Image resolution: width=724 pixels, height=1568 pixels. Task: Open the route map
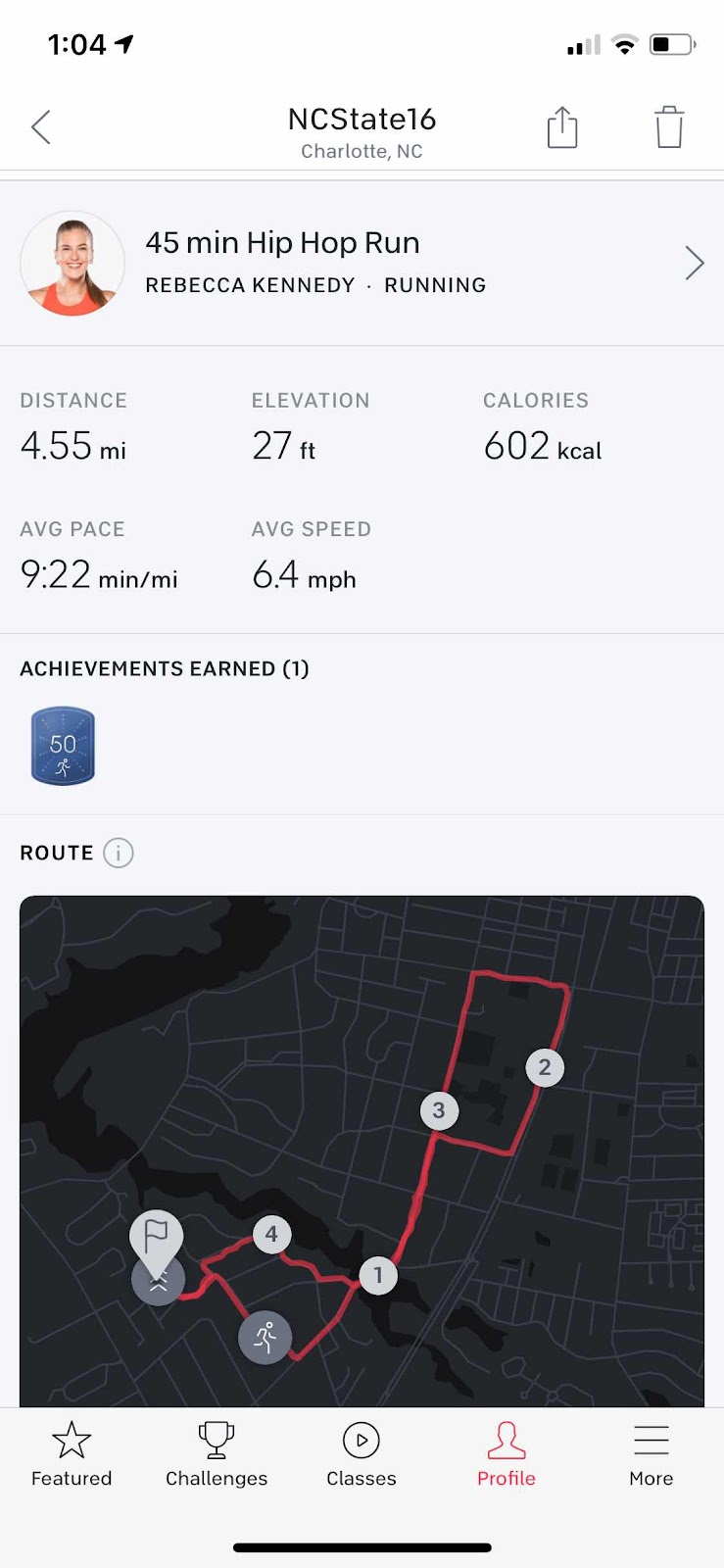[x=362, y=1147]
